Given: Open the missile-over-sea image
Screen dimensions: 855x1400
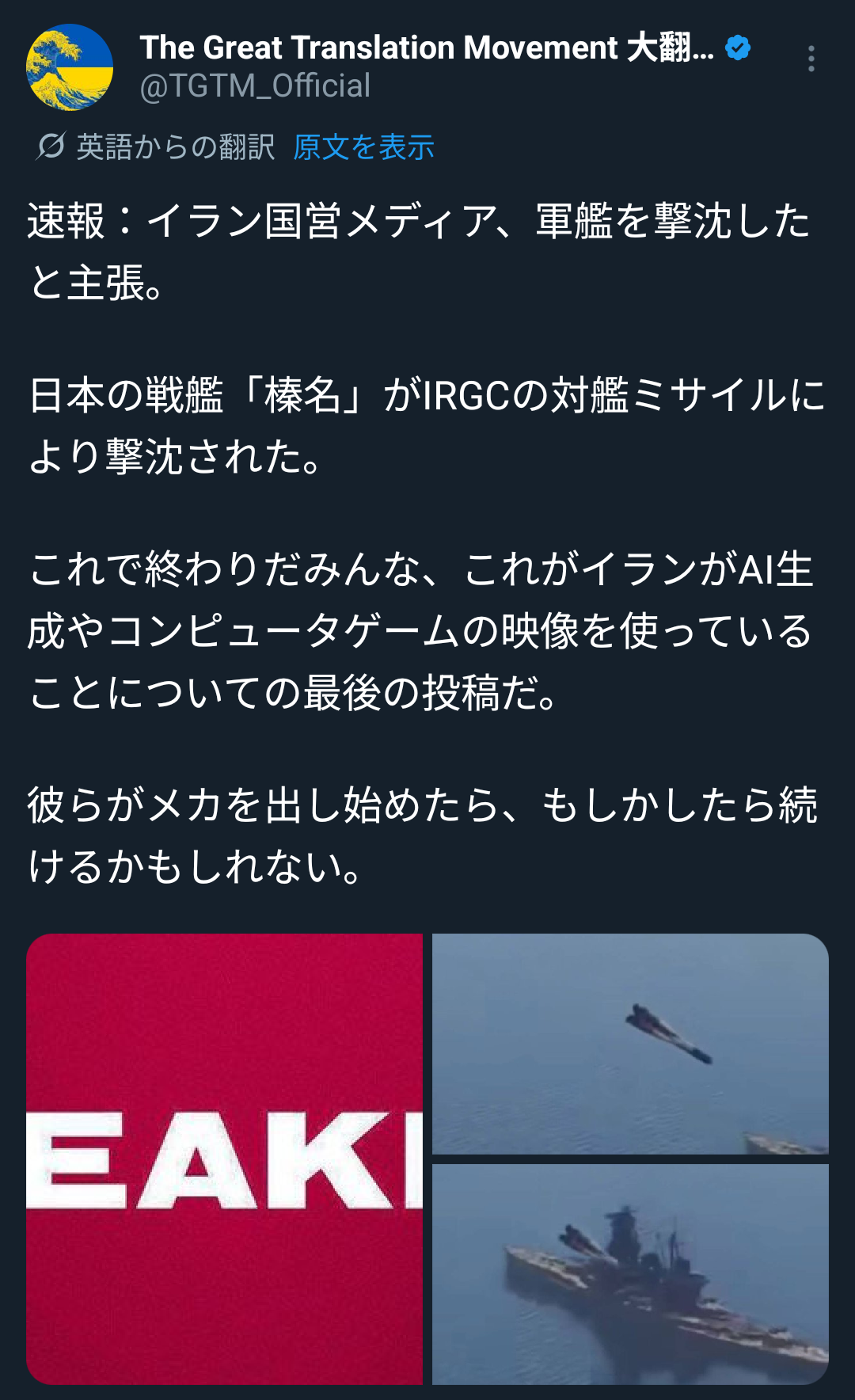Looking at the screenshot, I should click(x=630, y=1044).
